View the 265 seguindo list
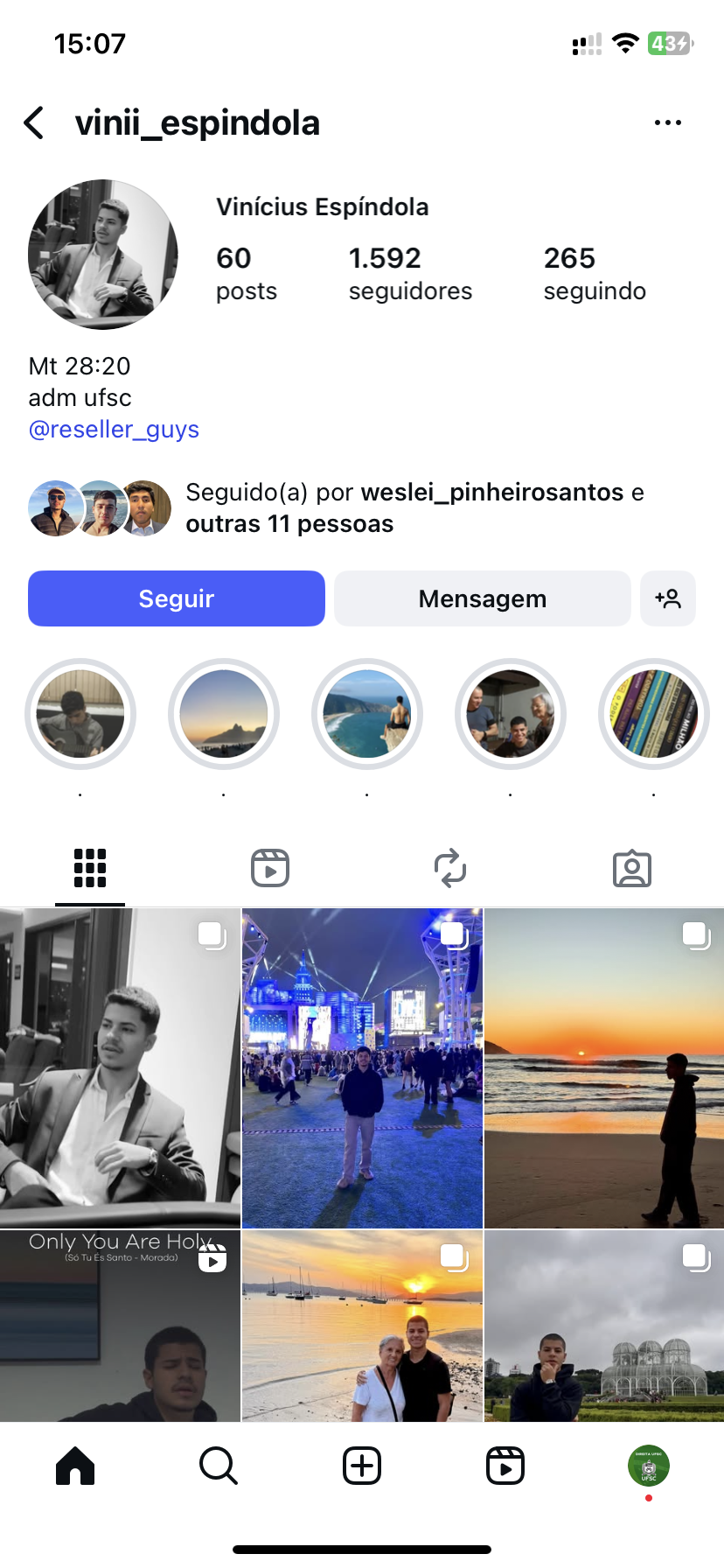This screenshot has height=1568, width=724. pyautogui.click(x=594, y=273)
